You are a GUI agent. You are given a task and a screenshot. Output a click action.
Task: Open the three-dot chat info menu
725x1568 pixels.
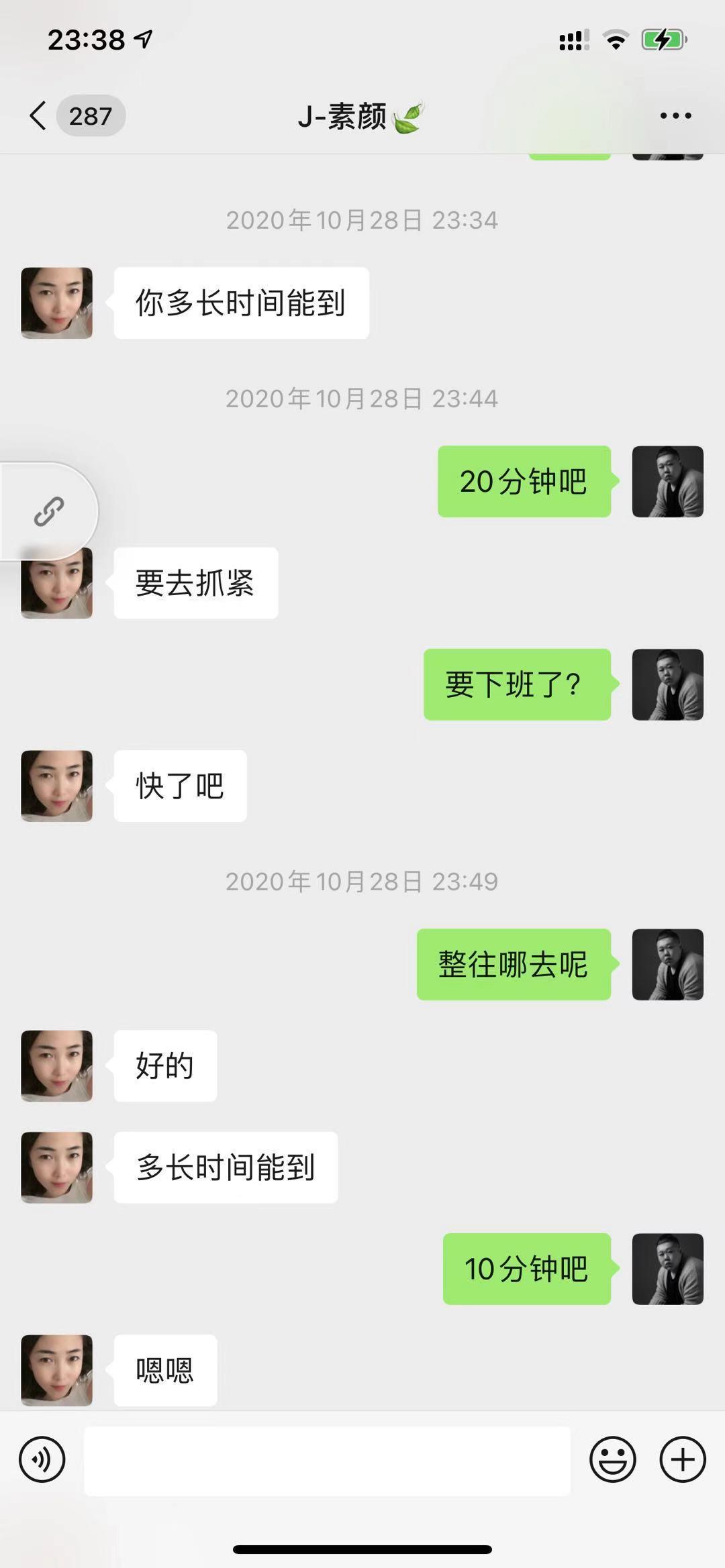pyautogui.click(x=675, y=116)
